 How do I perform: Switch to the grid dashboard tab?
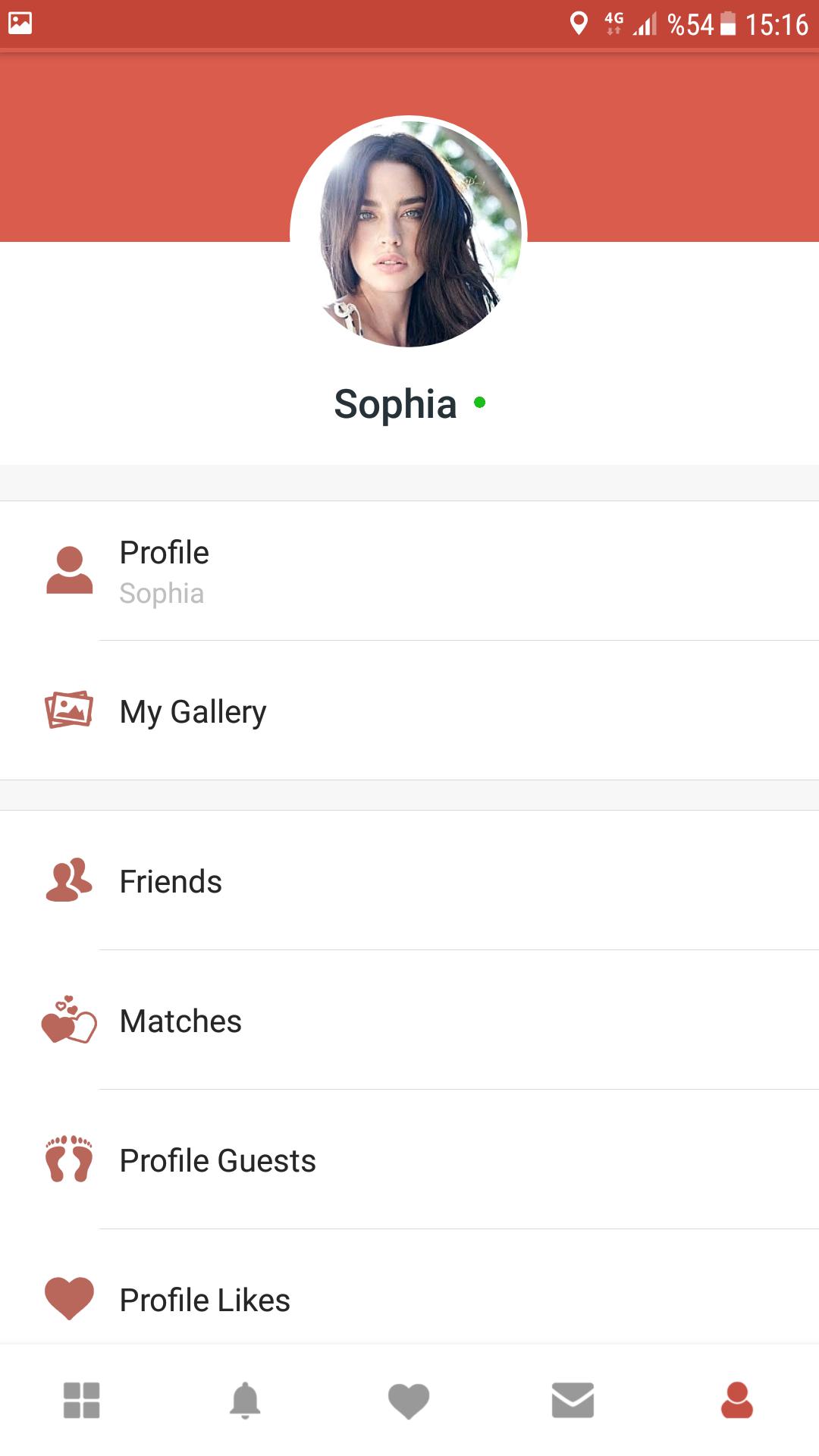(x=82, y=1400)
